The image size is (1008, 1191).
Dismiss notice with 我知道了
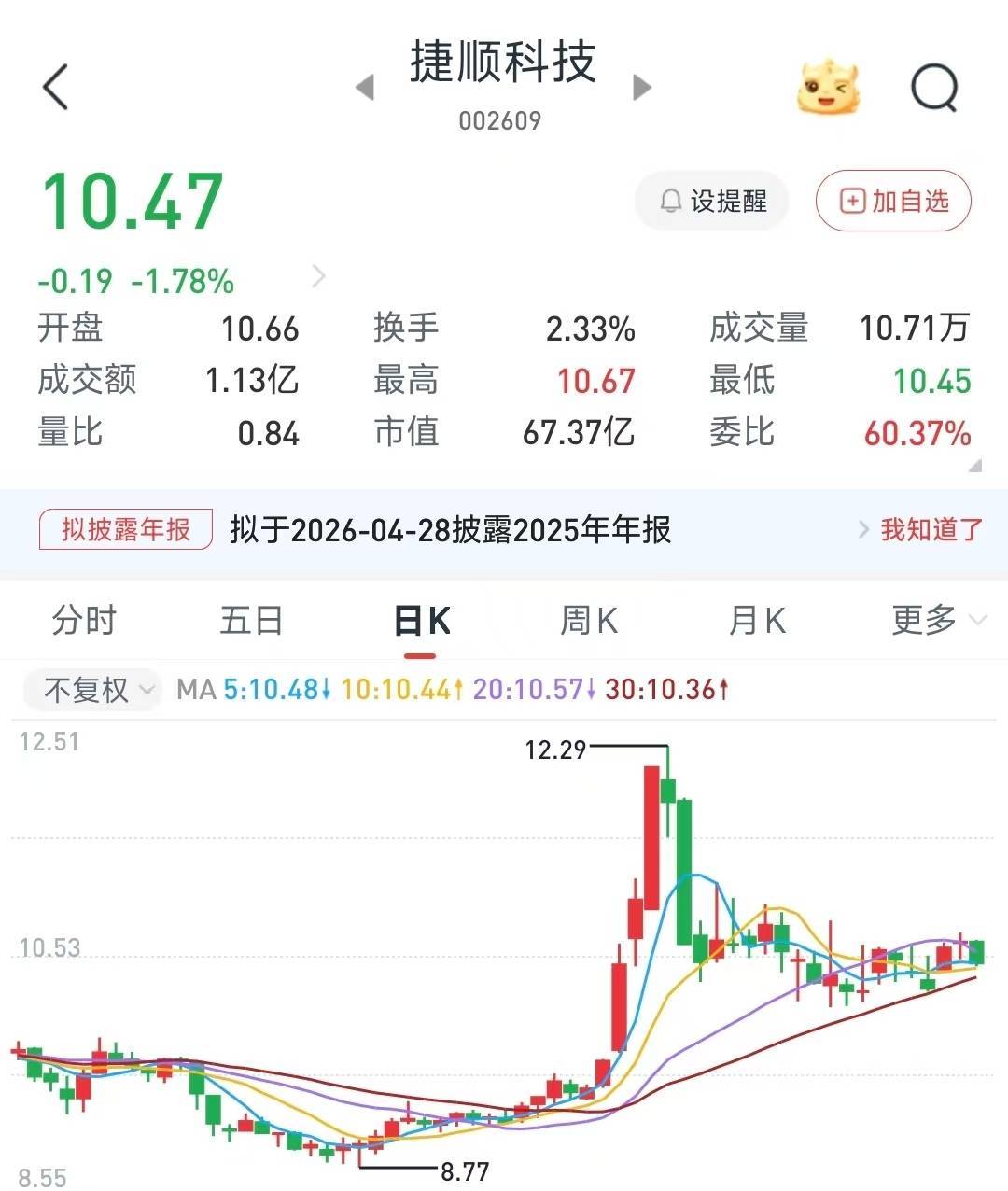click(931, 530)
